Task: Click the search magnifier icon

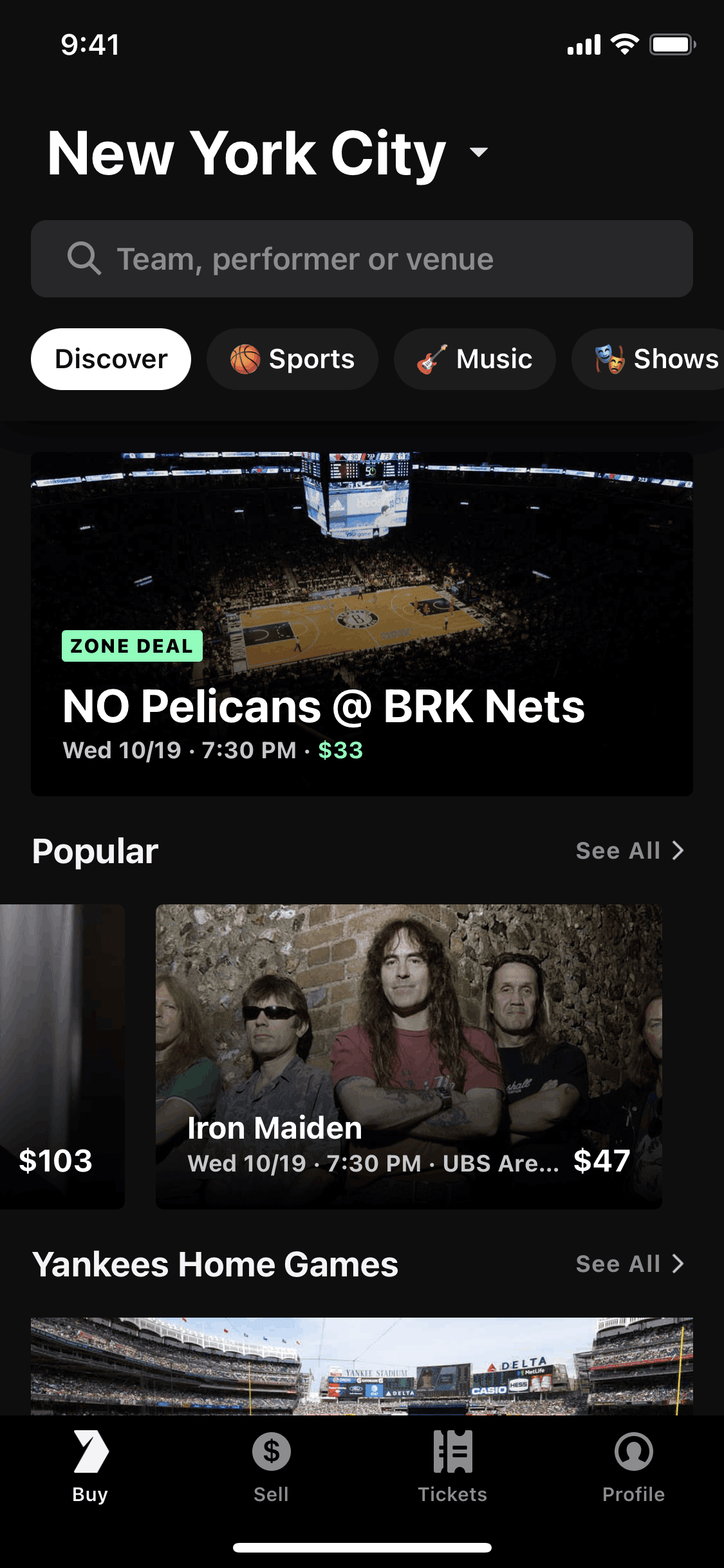Action: click(x=84, y=259)
